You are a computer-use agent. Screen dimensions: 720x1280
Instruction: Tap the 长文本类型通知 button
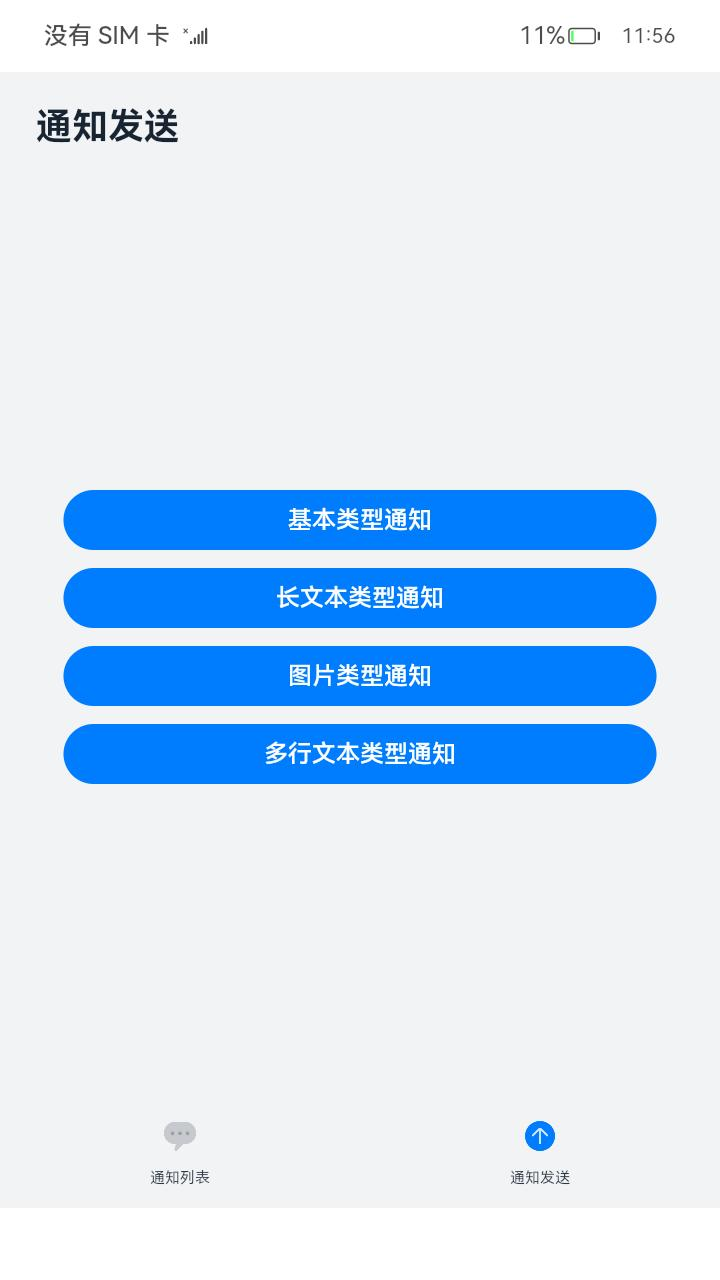coord(360,598)
